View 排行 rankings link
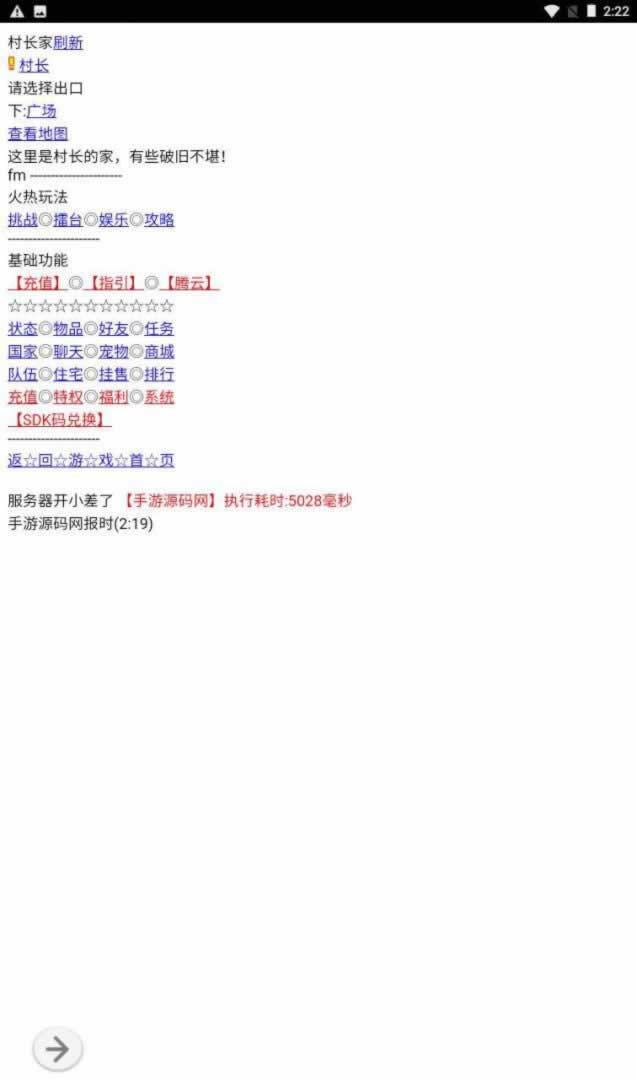This screenshot has width=637, height=1080. point(159,375)
